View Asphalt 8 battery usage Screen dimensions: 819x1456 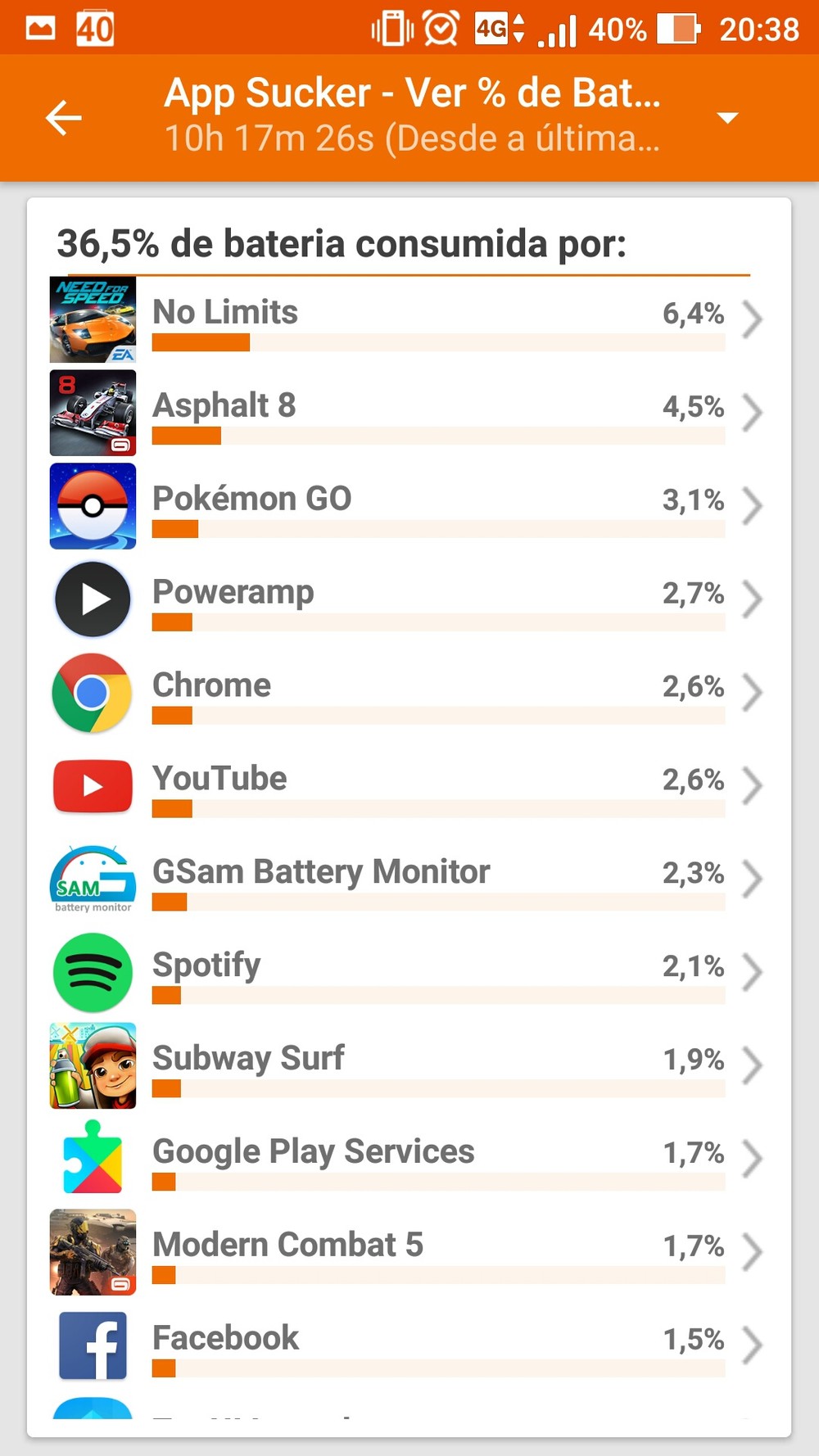coord(409,414)
